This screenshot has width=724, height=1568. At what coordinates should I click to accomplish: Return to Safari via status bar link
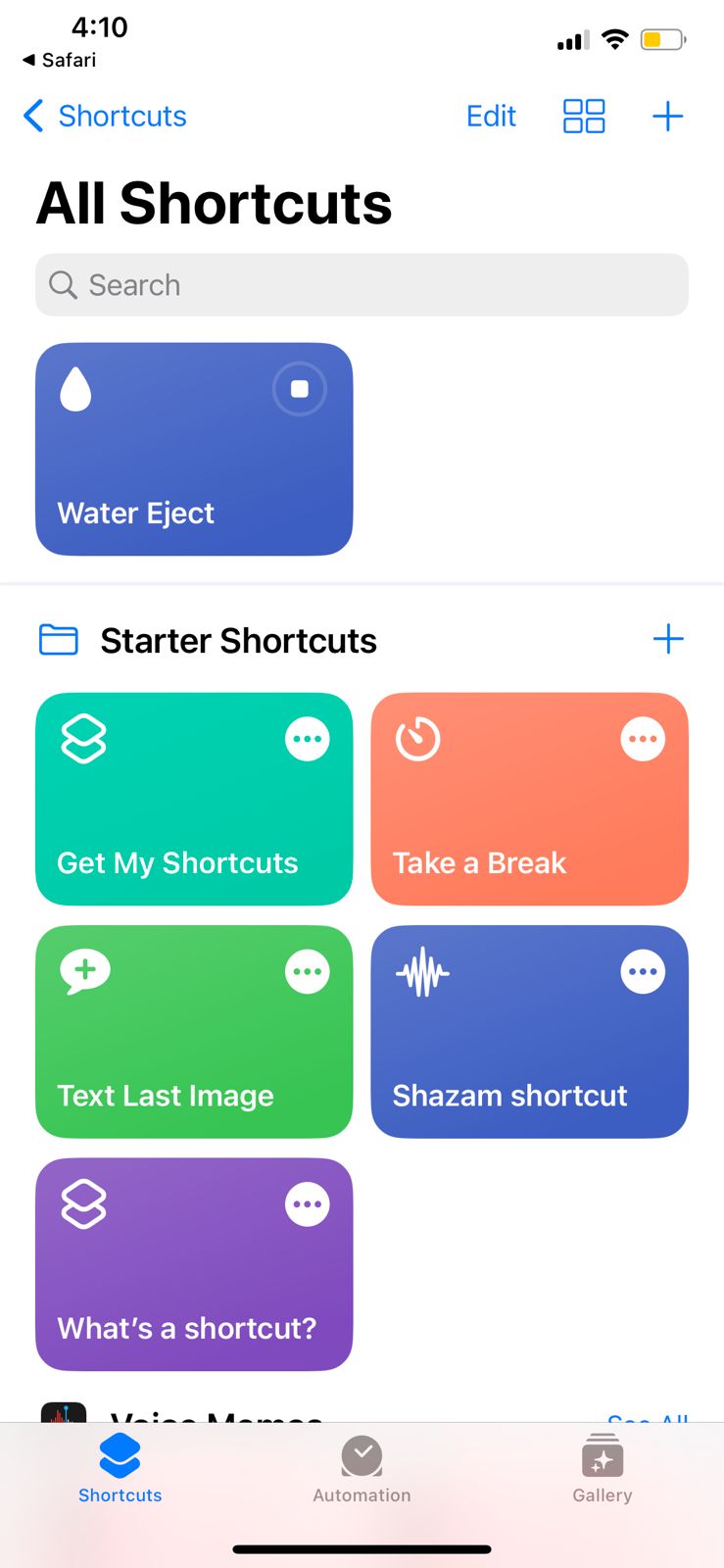[61, 60]
